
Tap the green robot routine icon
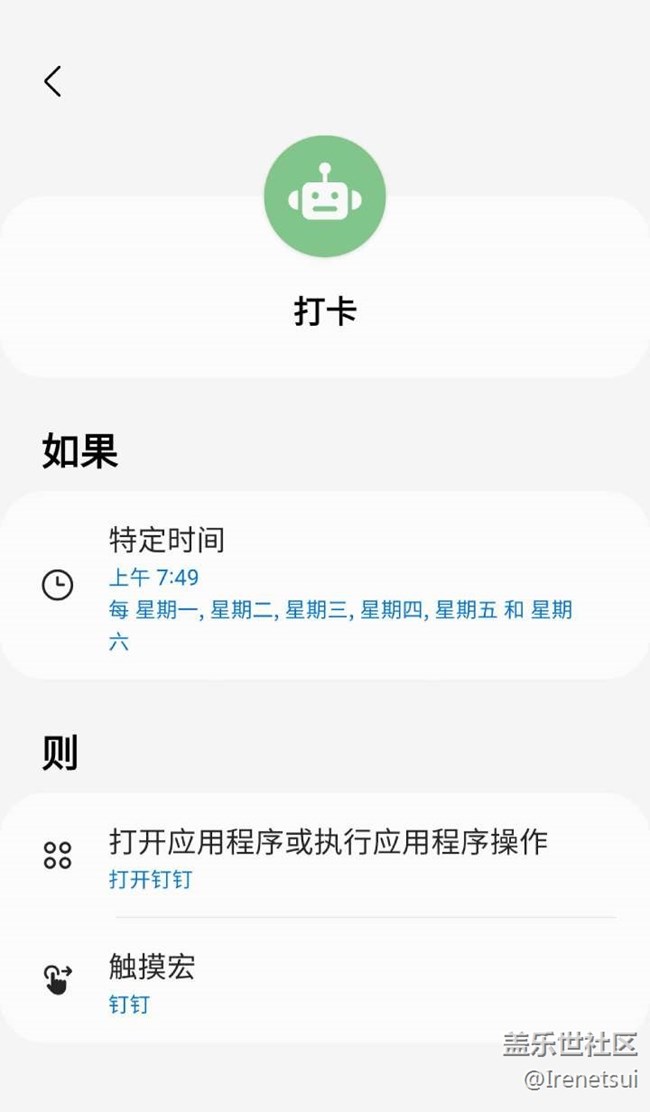[325, 197]
